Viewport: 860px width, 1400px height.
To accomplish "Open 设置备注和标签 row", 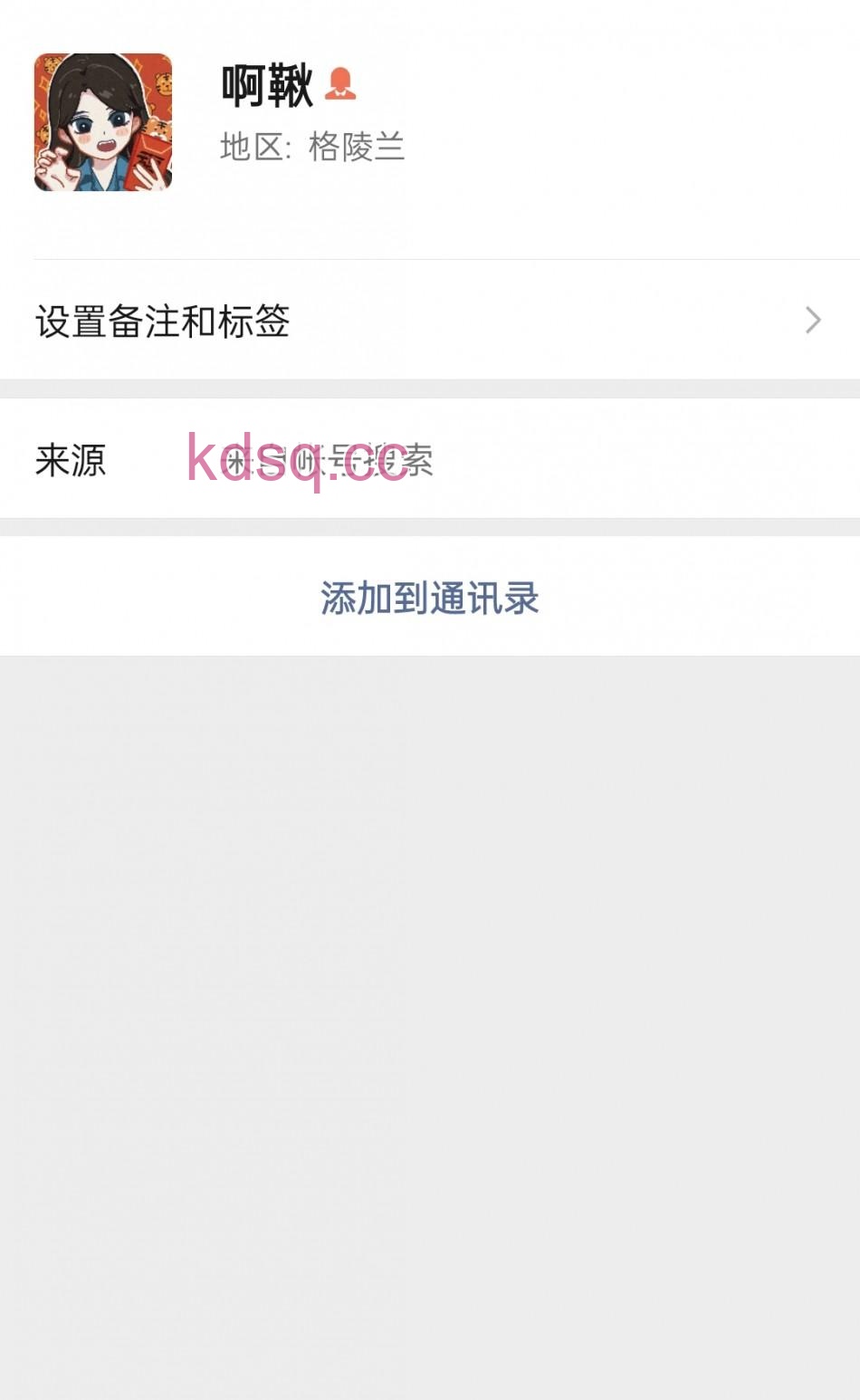I will click(x=429, y=321).
